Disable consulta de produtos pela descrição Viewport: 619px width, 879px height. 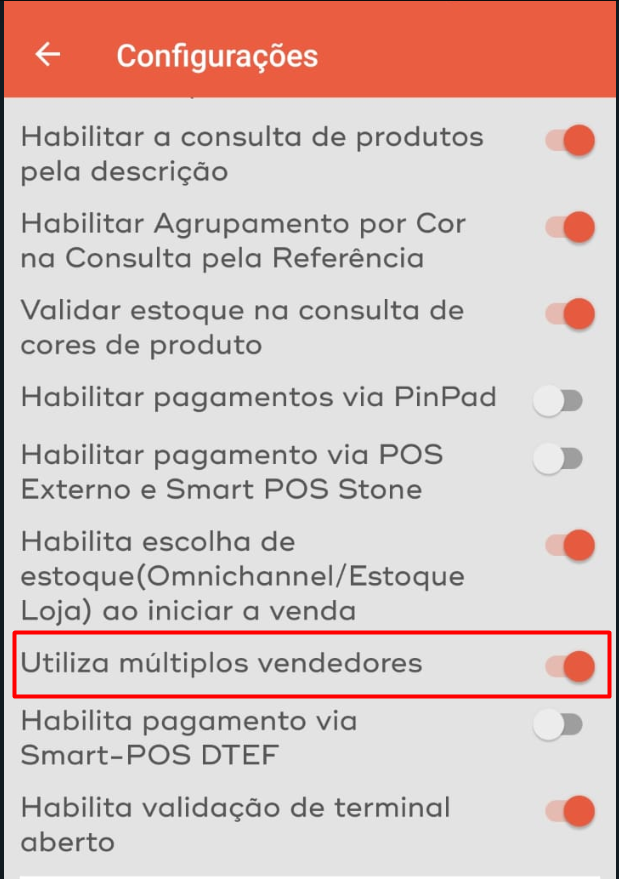point(570,140)
